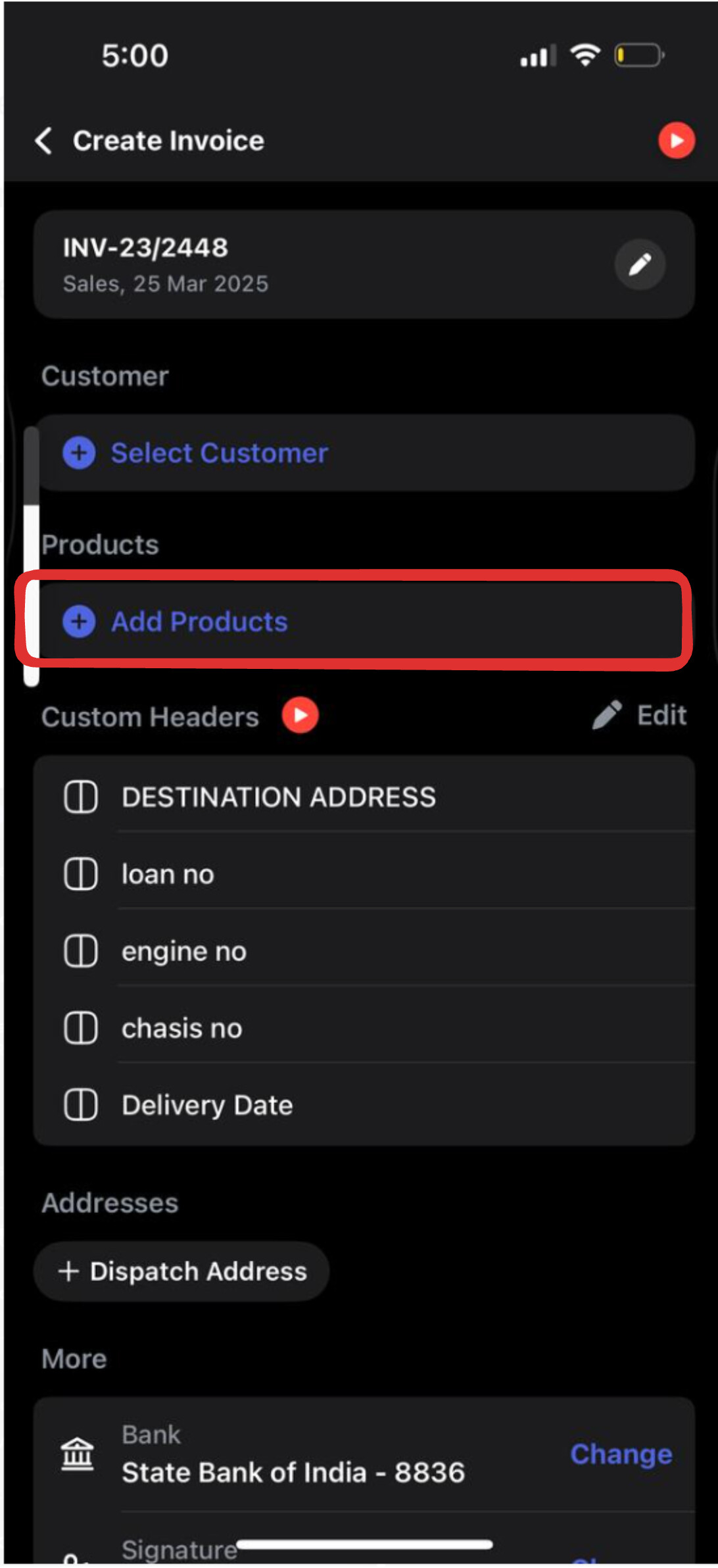The width and height of the screenshot is (718, 1568).
Task: Add a Dispatch Address
Action: [181, 1271]
